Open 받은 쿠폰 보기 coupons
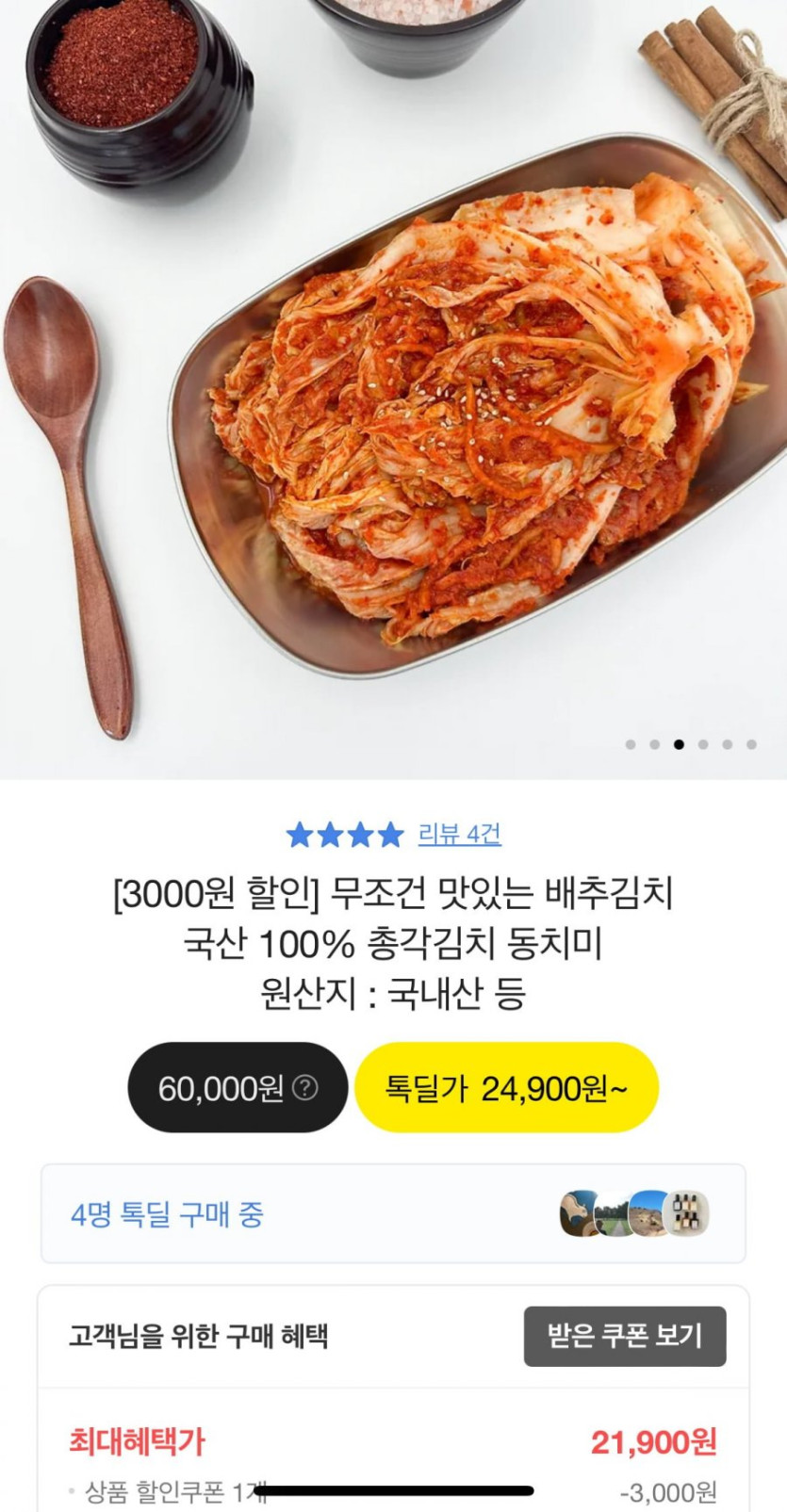 coord(624,1336)
